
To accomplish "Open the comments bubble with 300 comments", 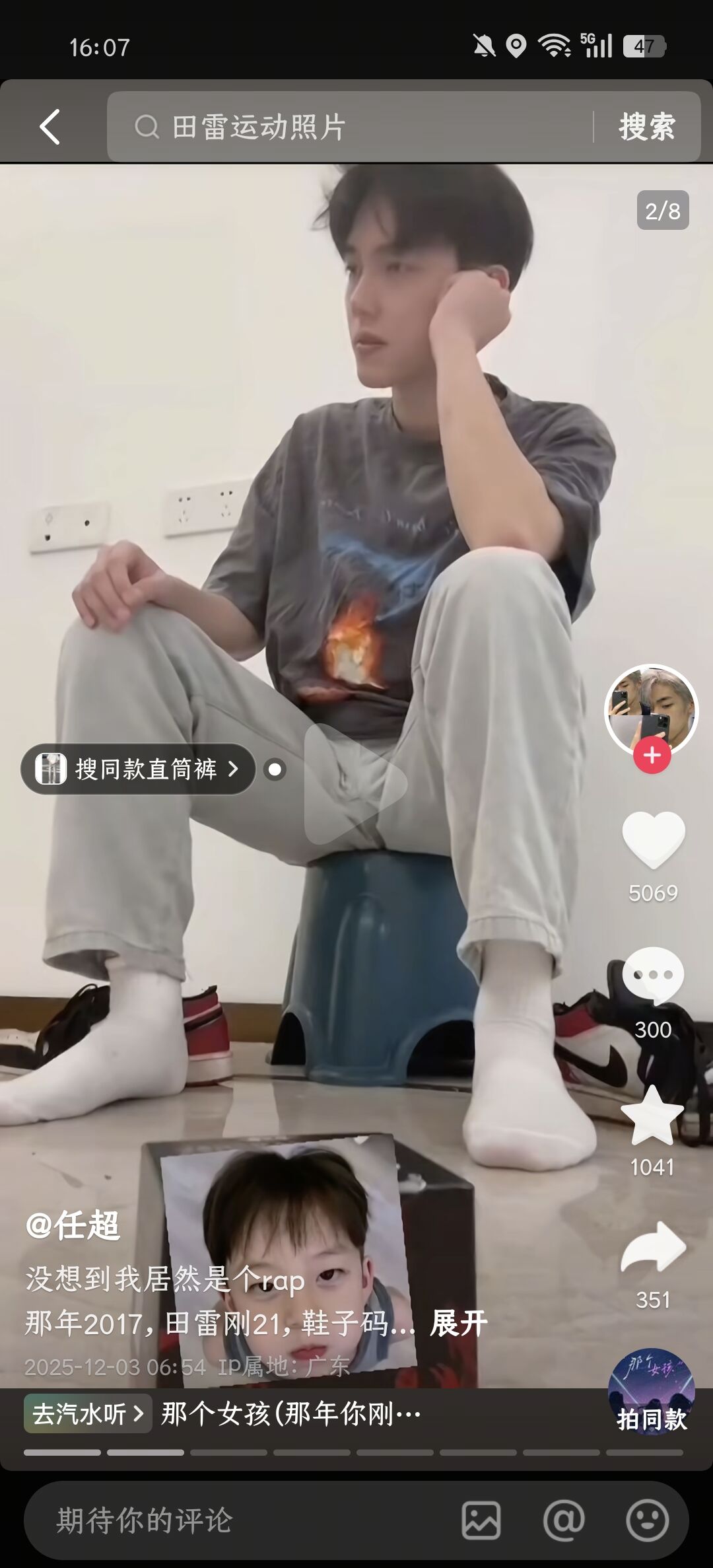I will click(x=653, y=976).
